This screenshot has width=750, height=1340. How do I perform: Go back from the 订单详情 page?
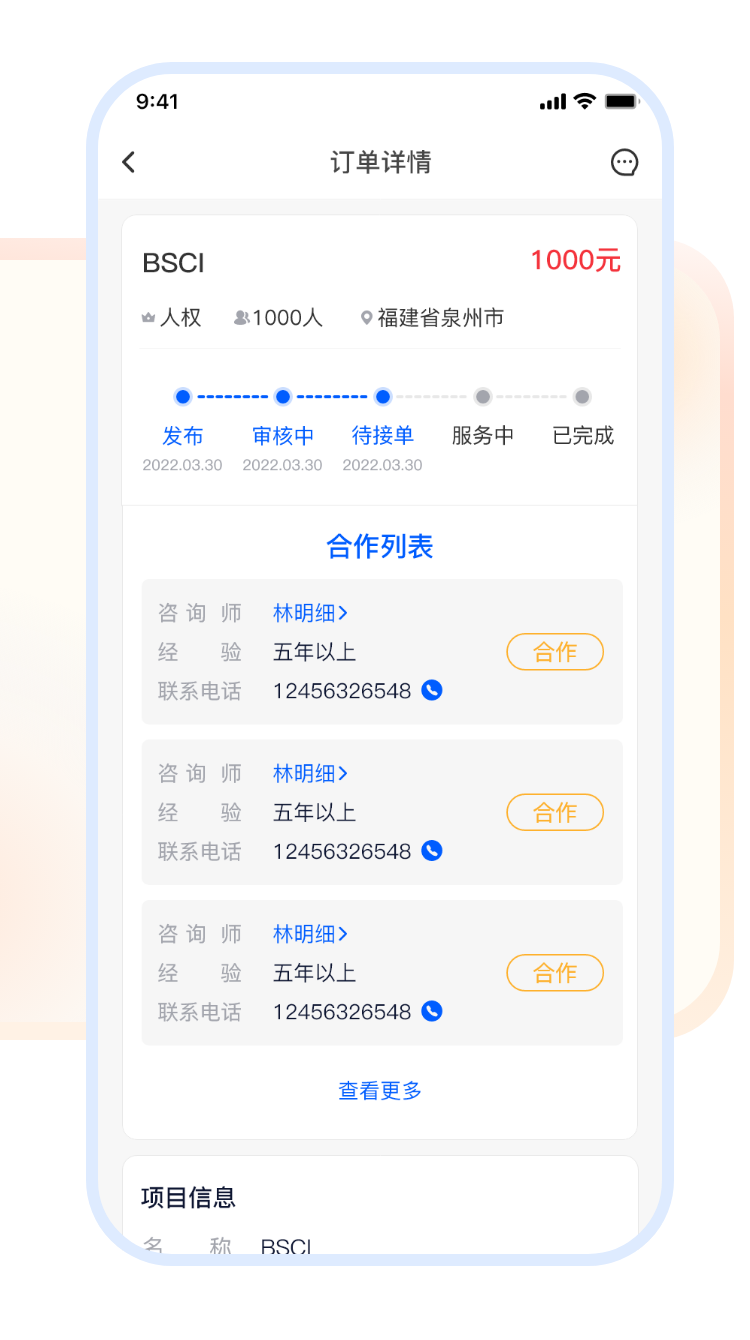(129, 162)
